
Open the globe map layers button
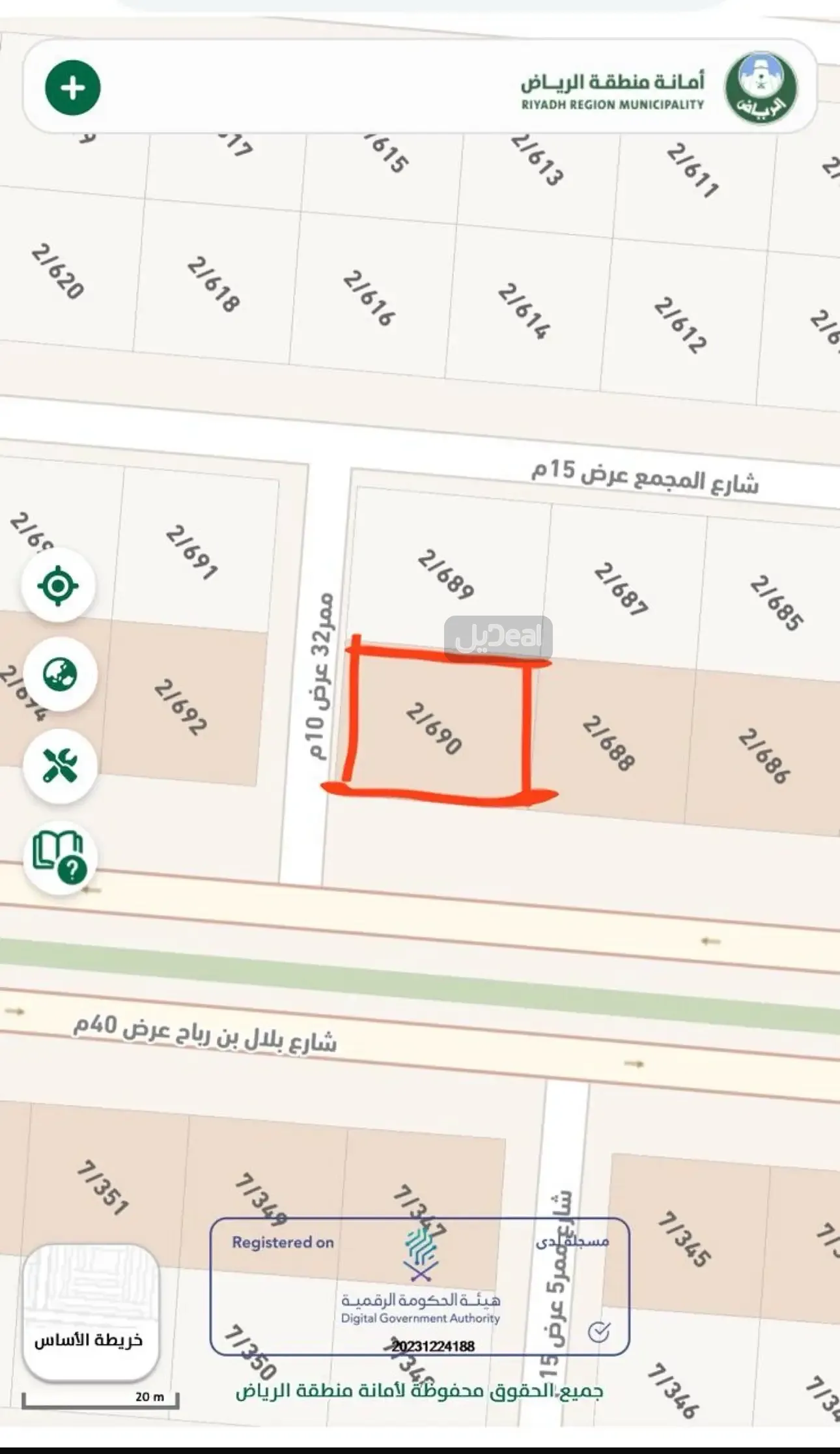click(60, 674)
